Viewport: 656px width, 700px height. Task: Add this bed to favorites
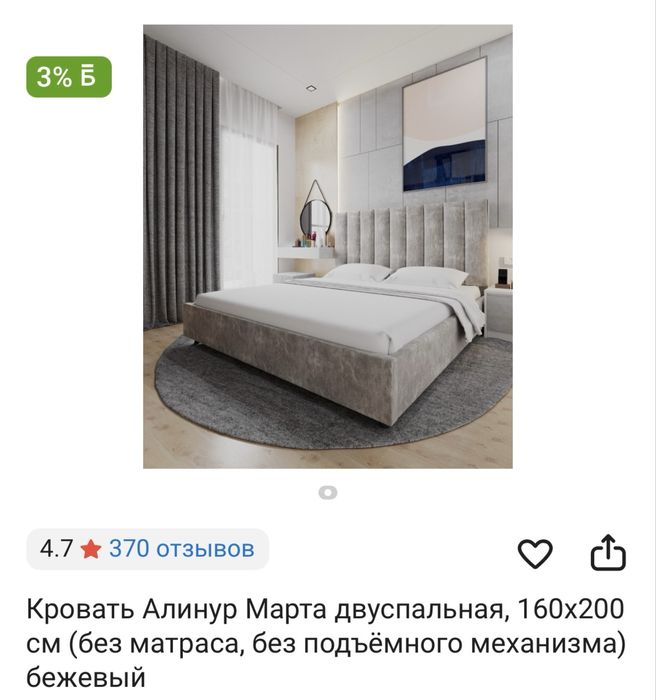[x=535, y=553]
